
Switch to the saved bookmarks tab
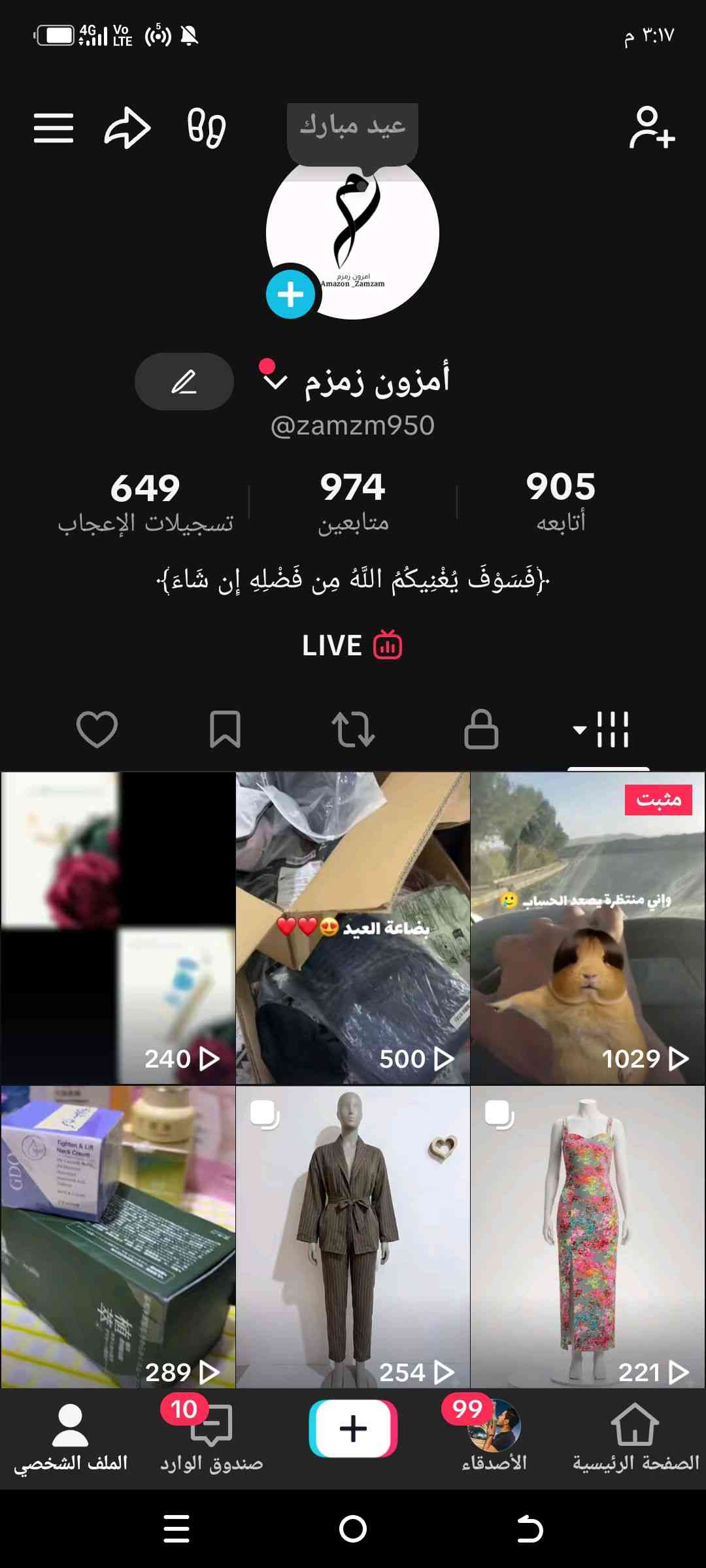(x=225, y=729)
